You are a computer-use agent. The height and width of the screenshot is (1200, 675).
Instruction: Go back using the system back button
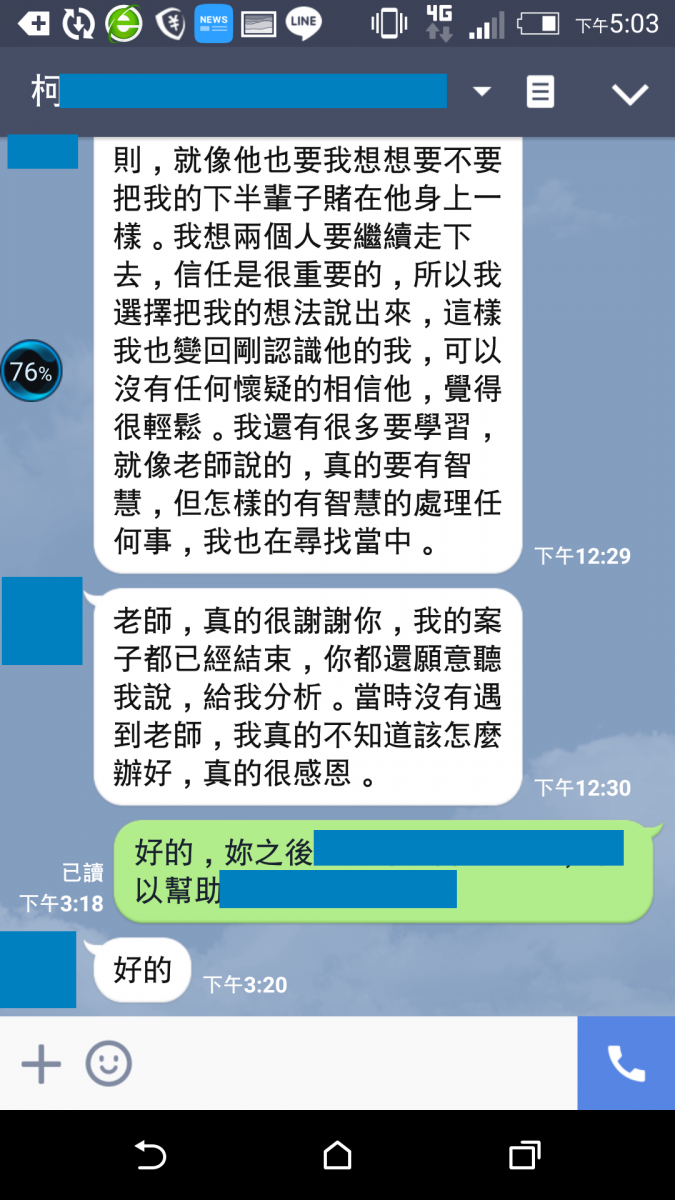pos(150,1156)
